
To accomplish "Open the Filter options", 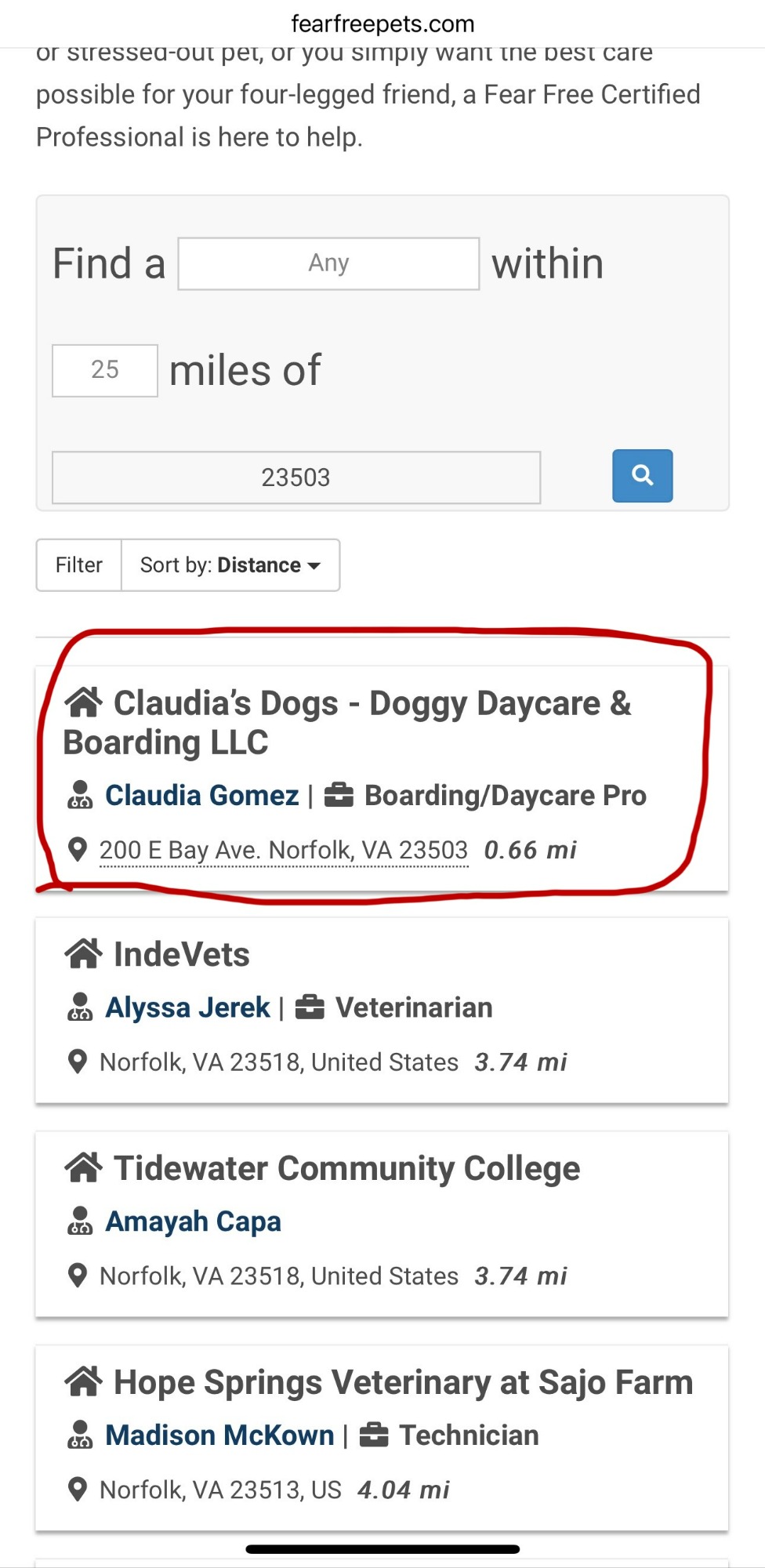I will pos(79,564).
